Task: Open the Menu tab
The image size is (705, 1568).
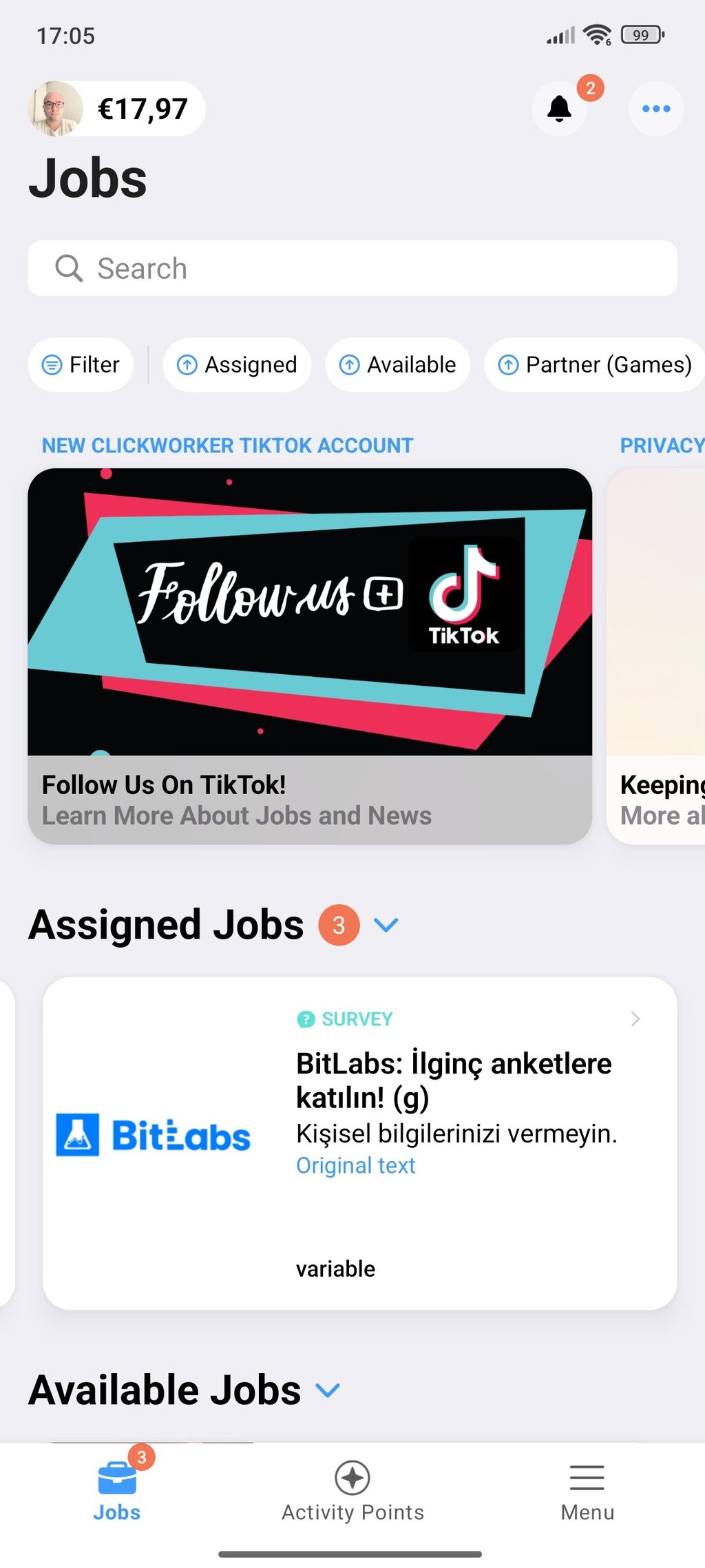Action: (587, 1491)
